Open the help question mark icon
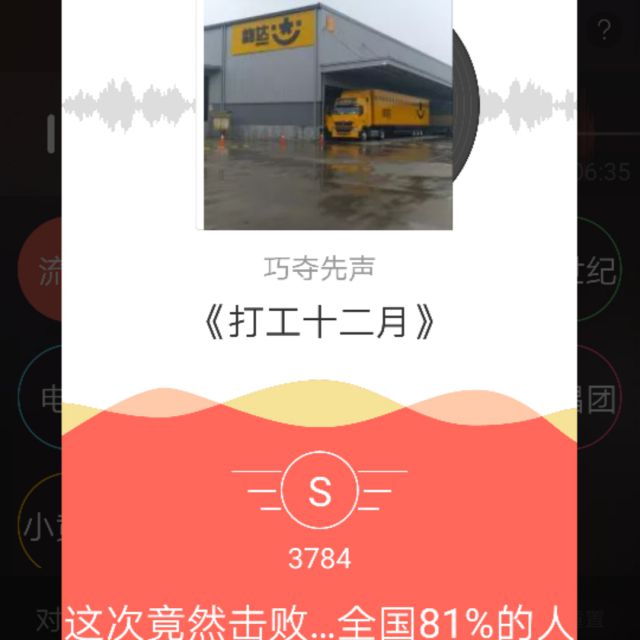Screen dimensions: 640x640 603,31
